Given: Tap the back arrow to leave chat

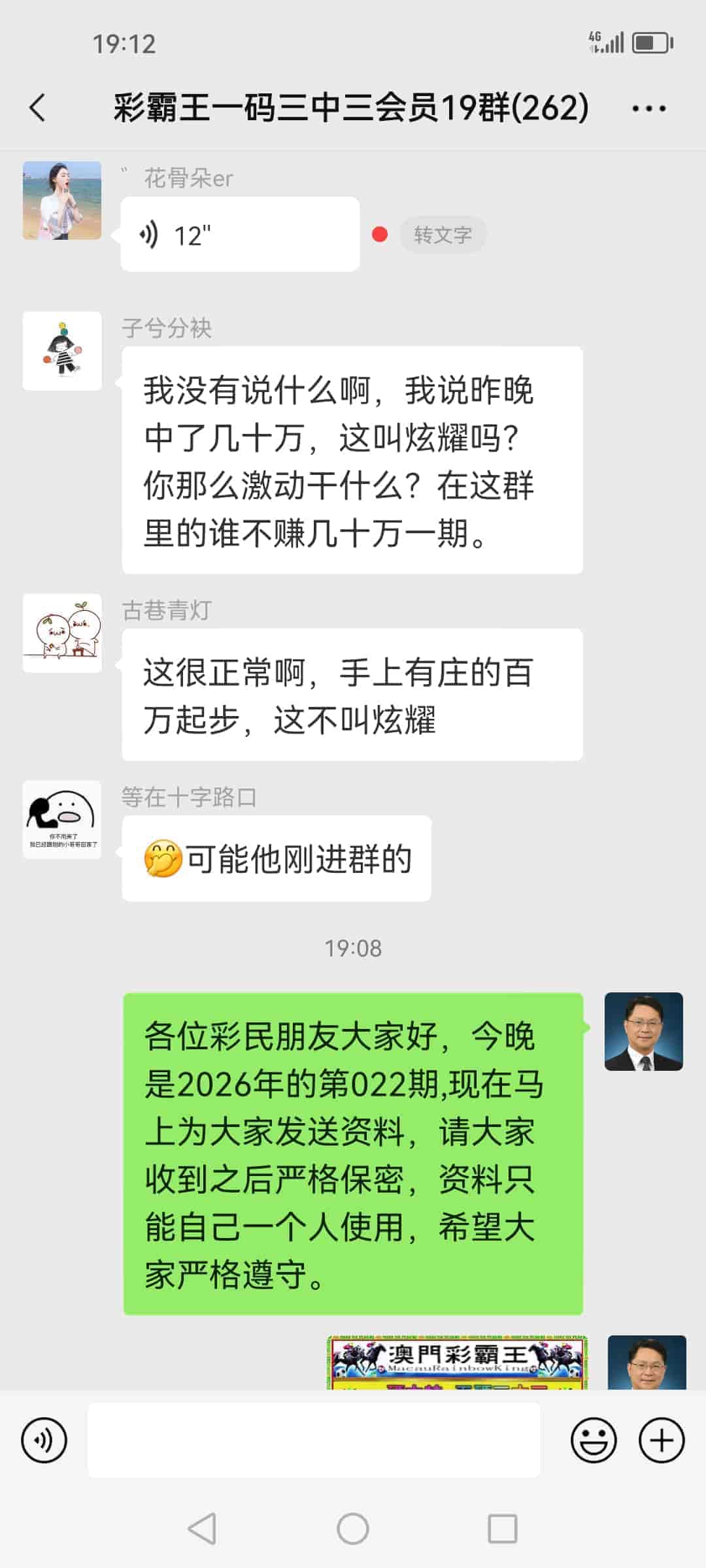Looking at the screenshot, I should (37, 108).
